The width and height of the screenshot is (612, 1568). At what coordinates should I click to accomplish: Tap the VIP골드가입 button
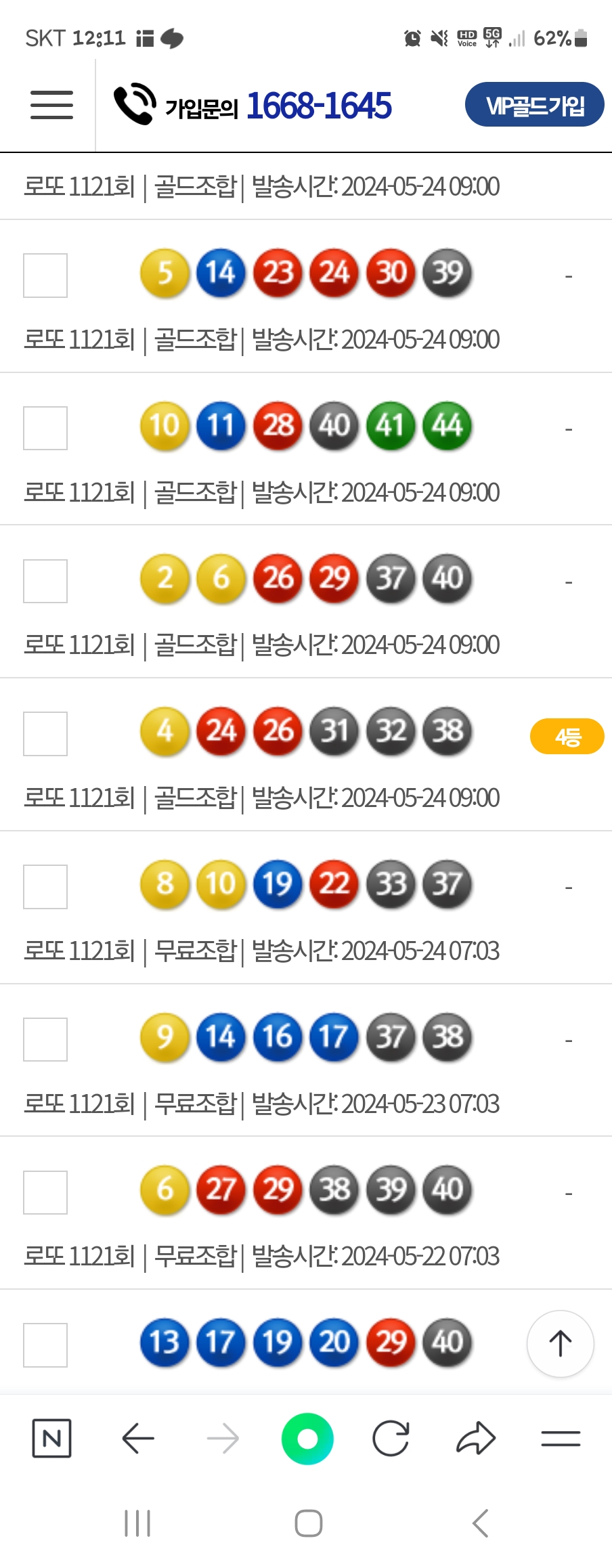coord(534,105)
